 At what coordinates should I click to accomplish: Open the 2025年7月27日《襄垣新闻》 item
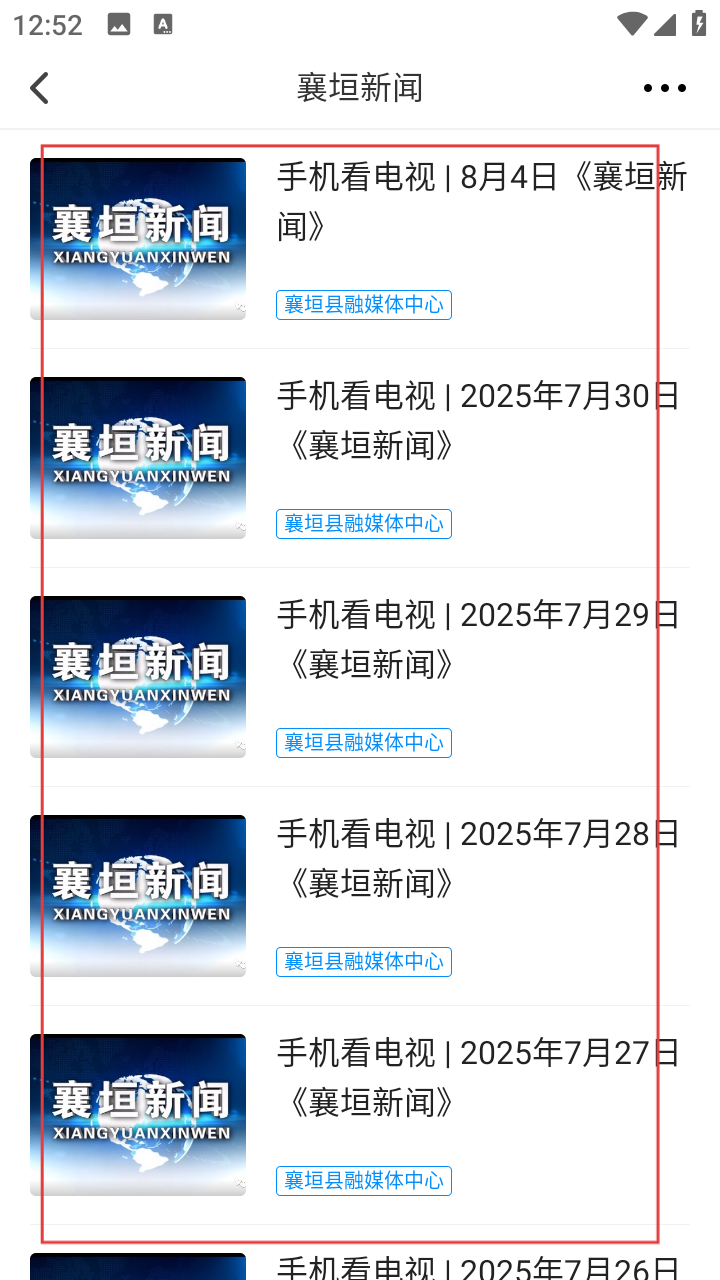[360, 1115]
